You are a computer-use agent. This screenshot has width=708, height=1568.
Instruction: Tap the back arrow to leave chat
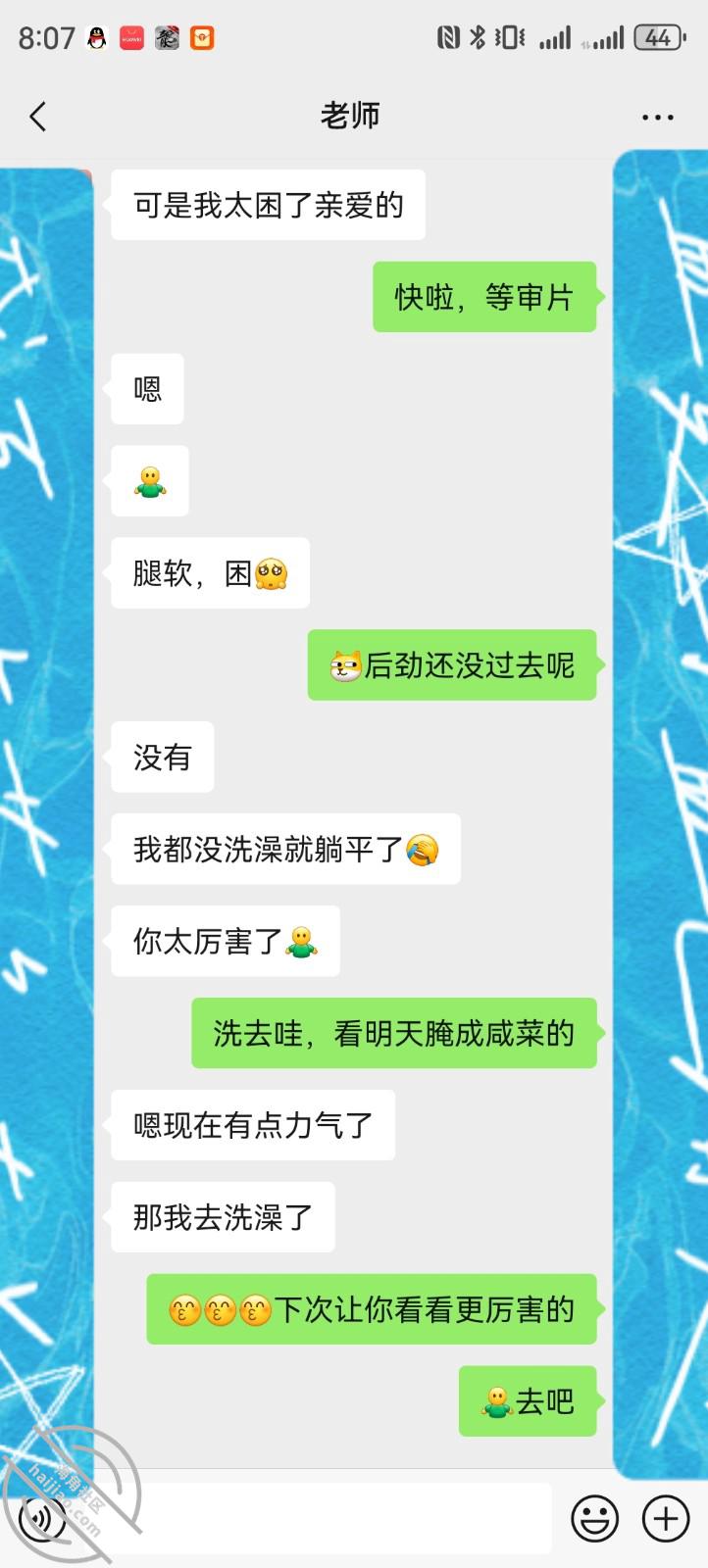[37, 116]
